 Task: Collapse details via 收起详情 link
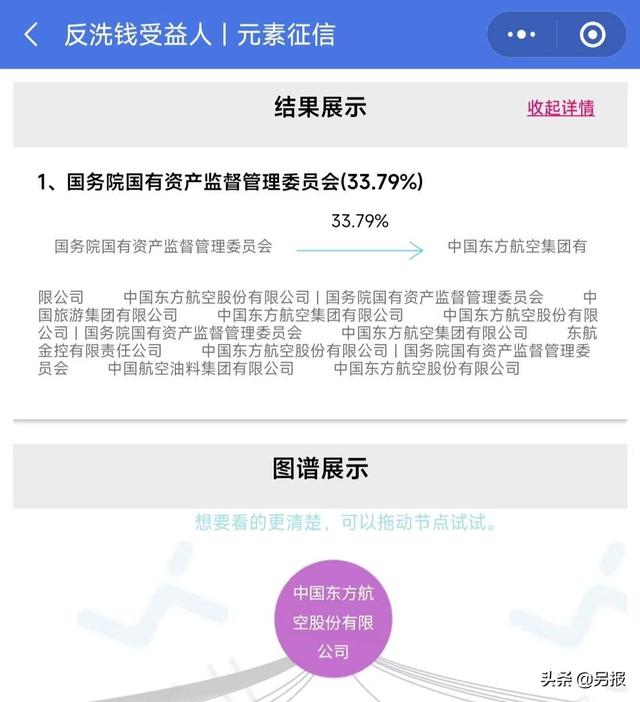coord(561,108)
